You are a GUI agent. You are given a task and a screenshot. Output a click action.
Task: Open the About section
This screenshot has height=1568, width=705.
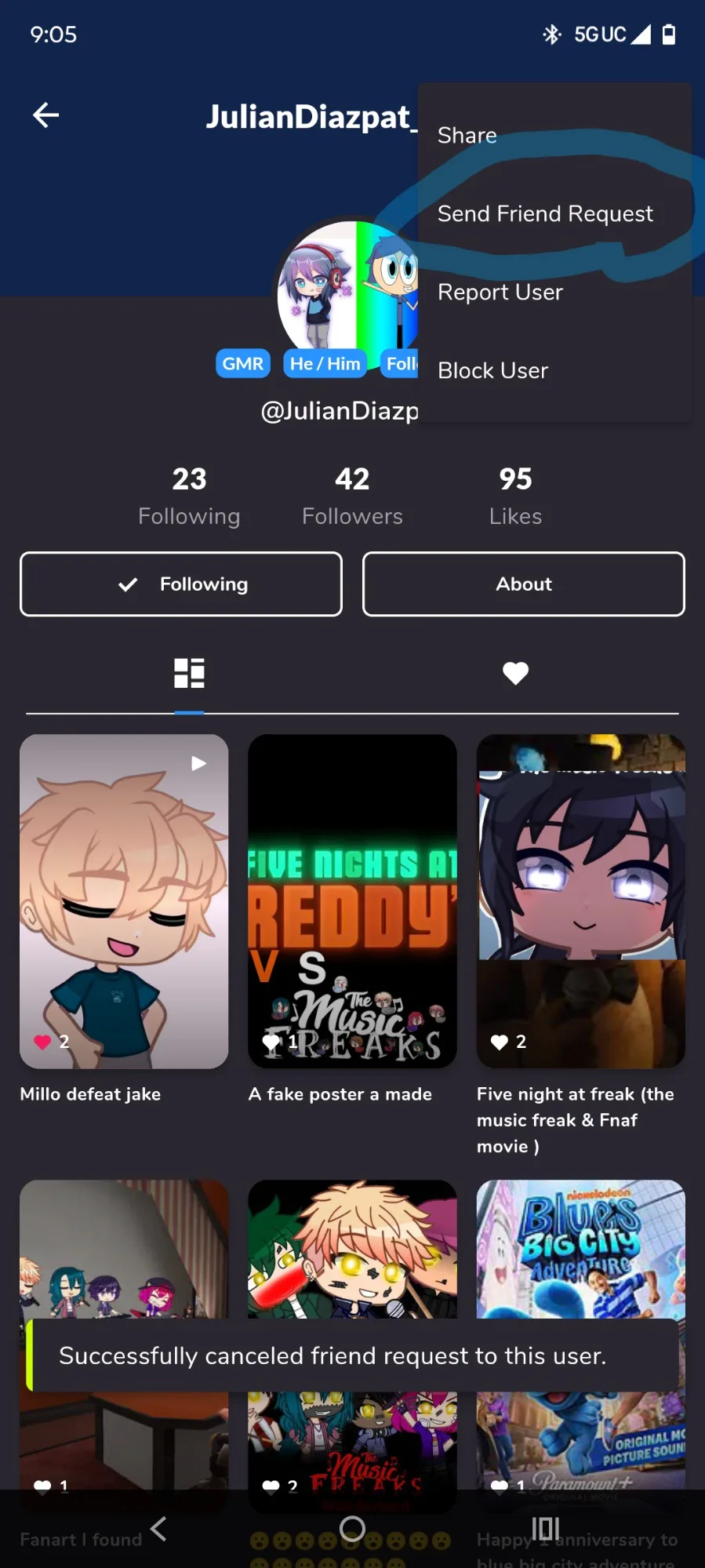pyautogui.click(x=523, y=584)
